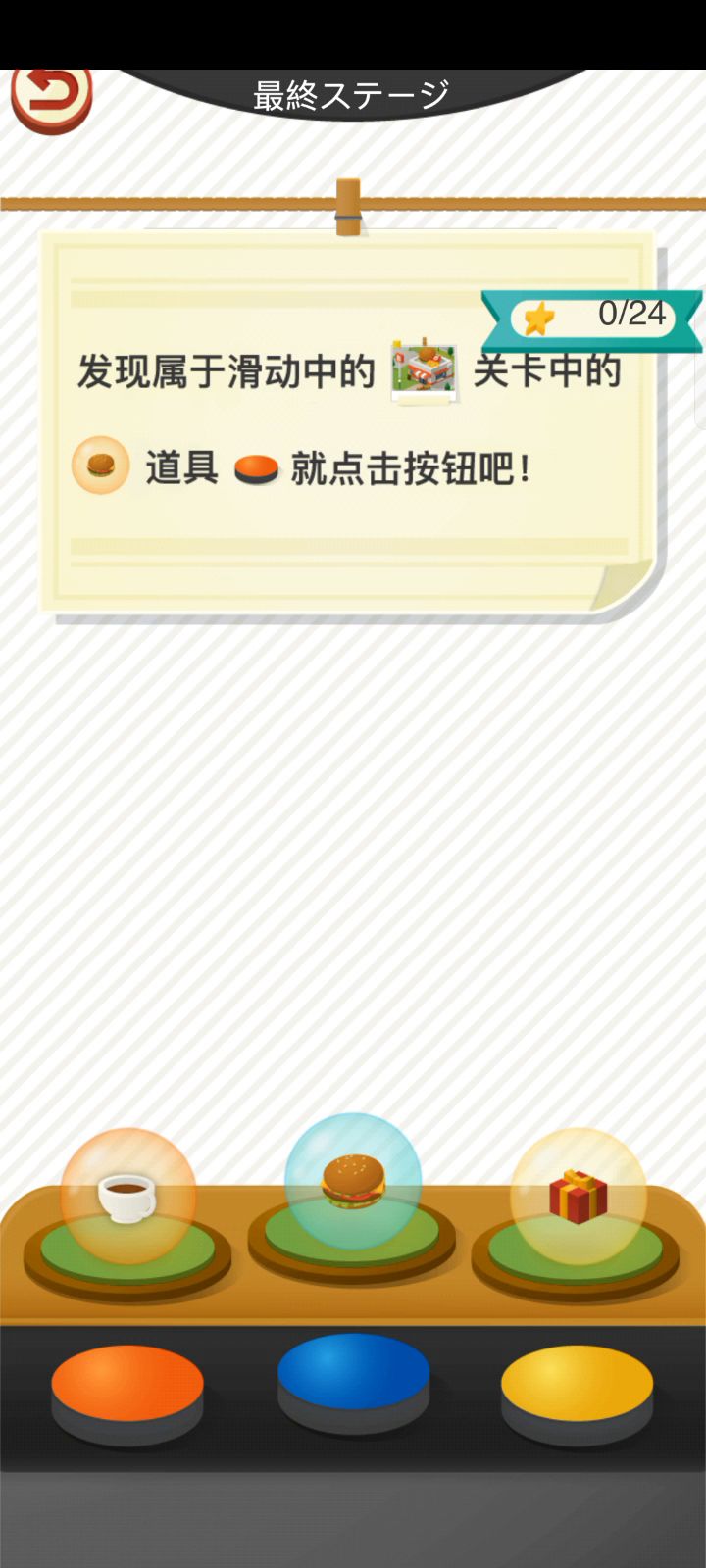This screenshot has width=706, height=1568.
Task: Hit the blue round button
Action: pos(353,1372)
